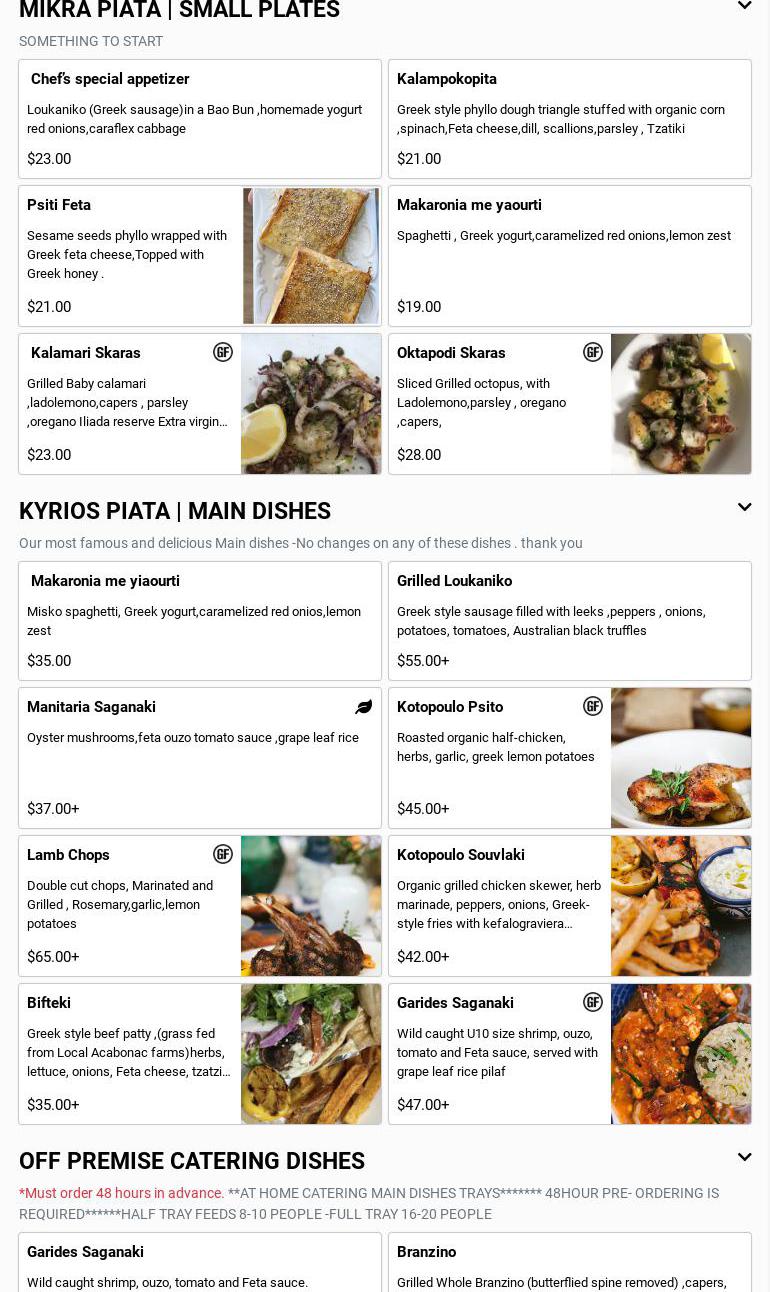
Task: Select the $35.00 Makaronia me yiaourti main dish
Action: [200, 621]
